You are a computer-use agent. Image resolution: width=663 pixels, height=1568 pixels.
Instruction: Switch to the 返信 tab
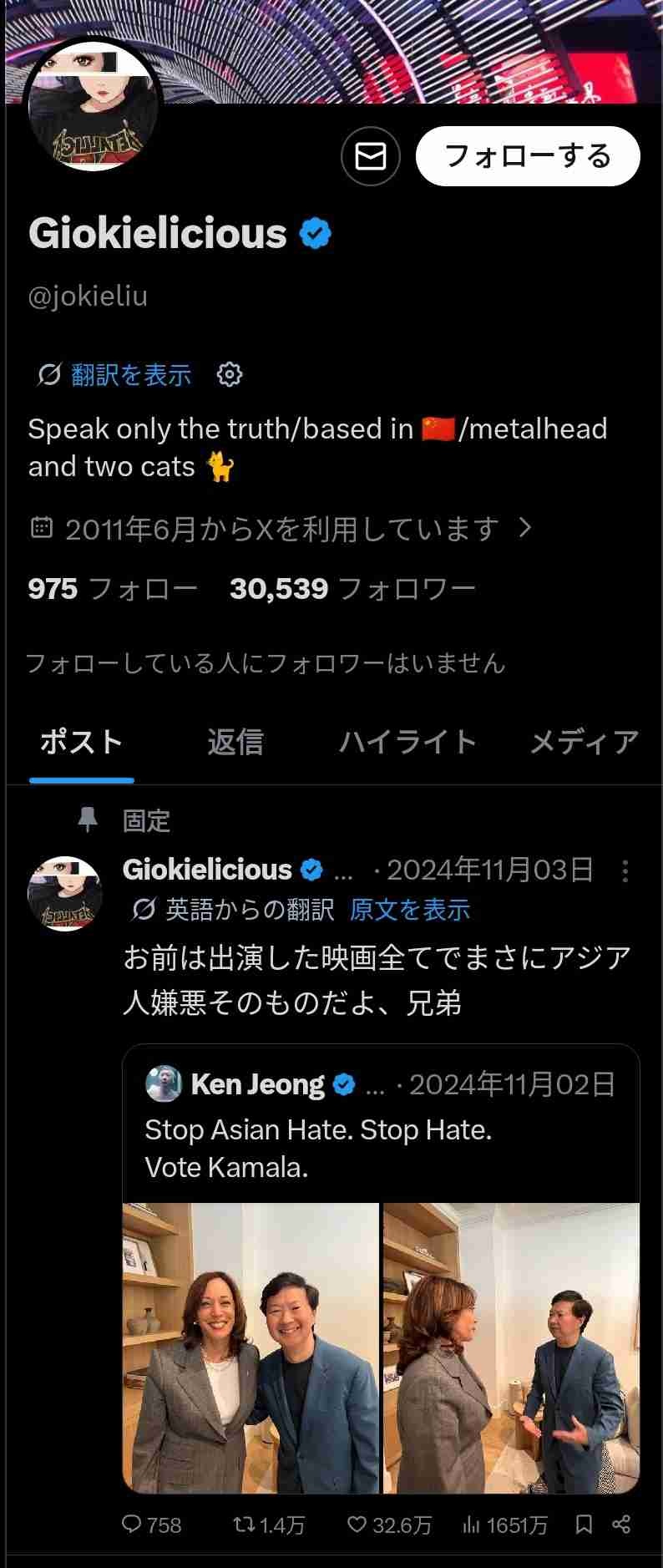point(235,742)
